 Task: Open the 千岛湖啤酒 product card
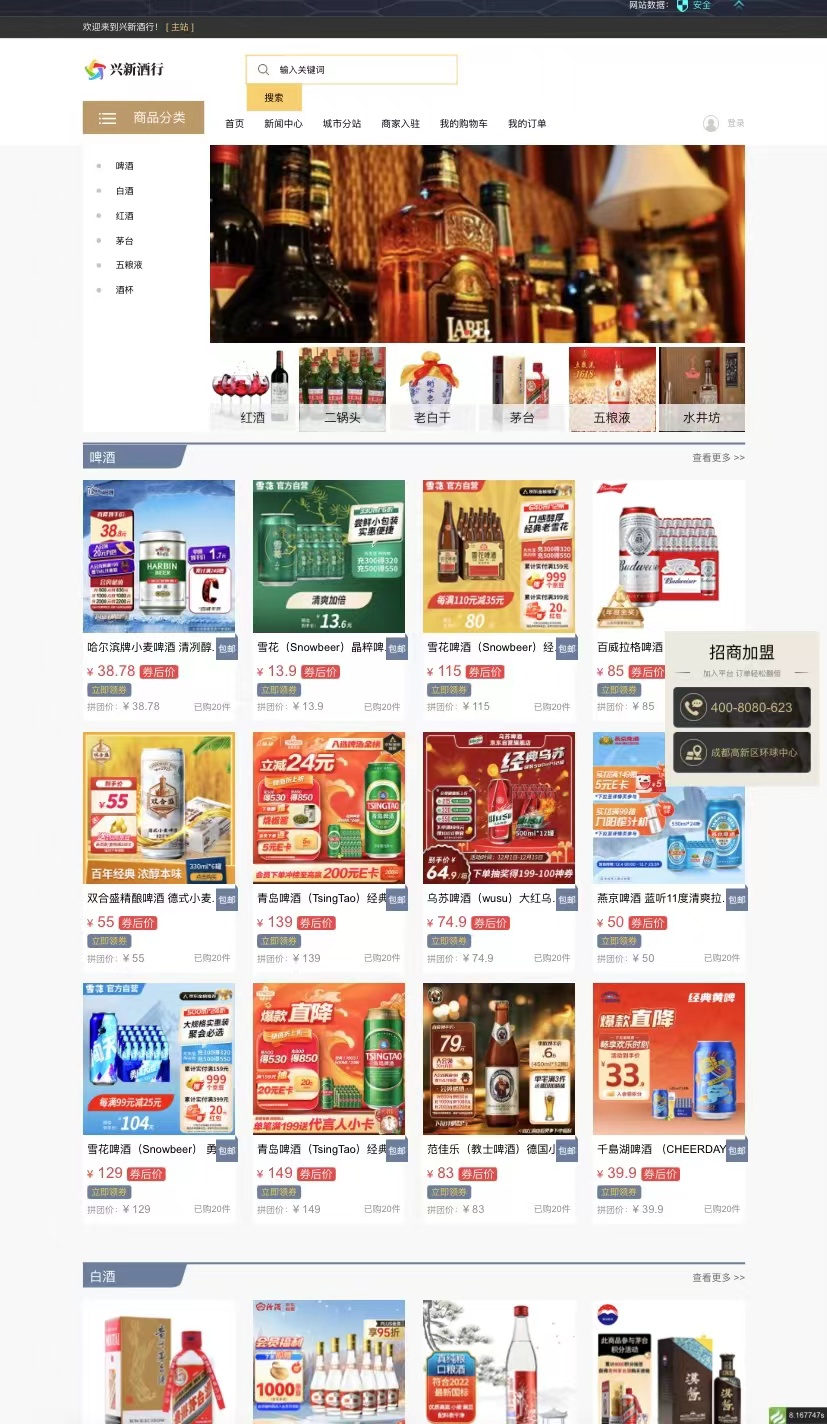pyautogui.click(x=669, y=1102)
